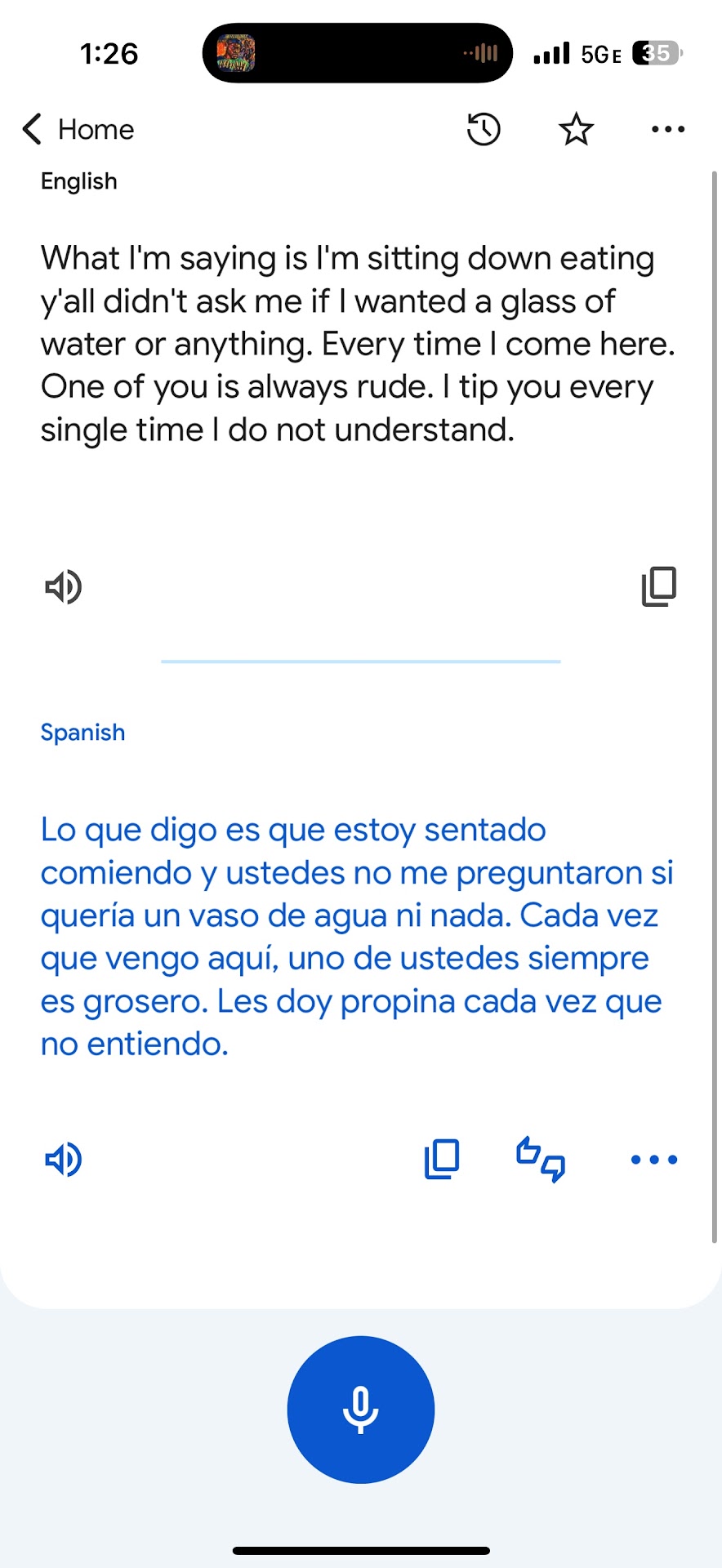722x1568 pixels.
Task: Open translation history
Action: click(x=484, y=129)
